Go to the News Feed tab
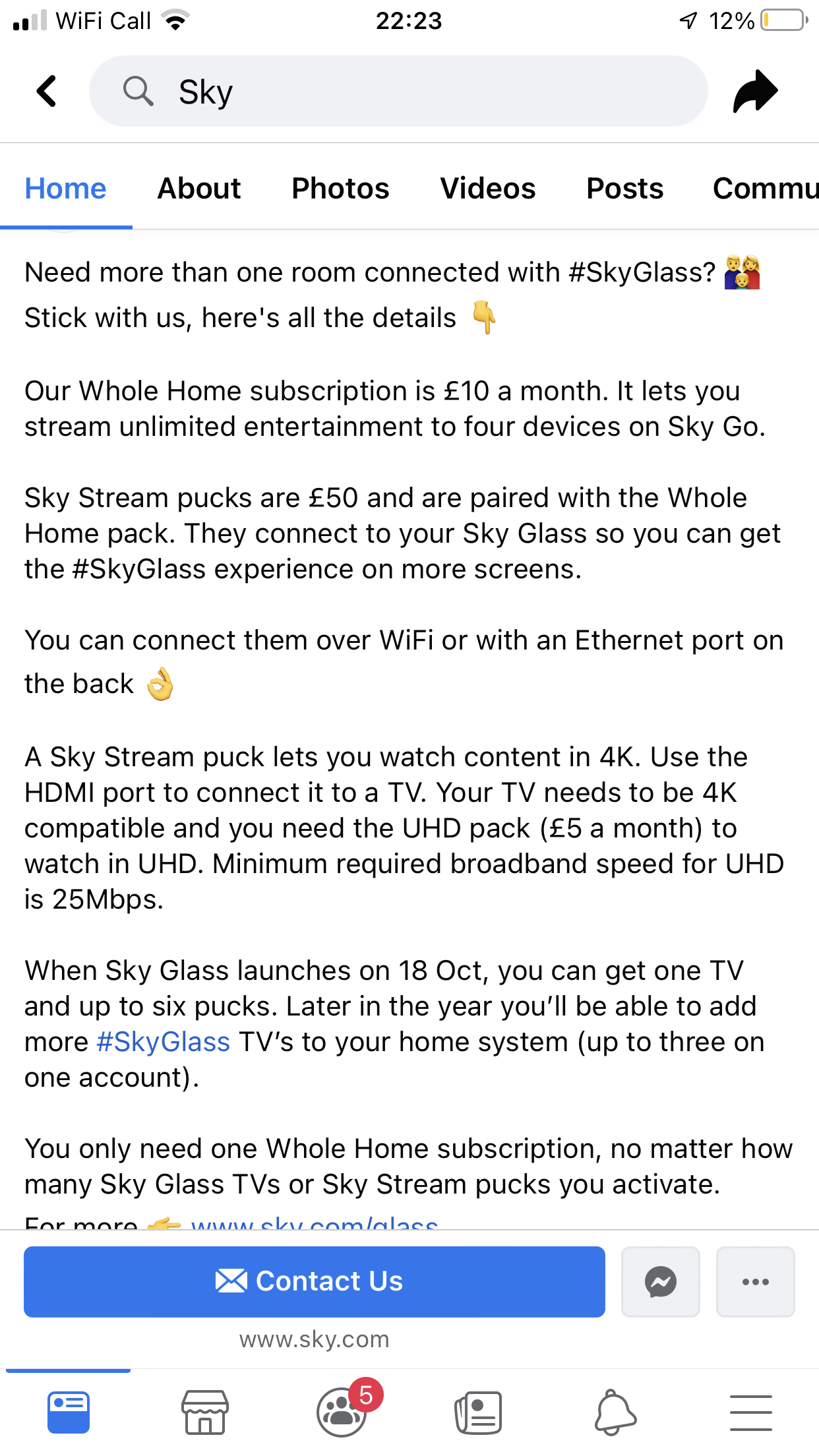The image size is (819, 1456). point(68,1412)
